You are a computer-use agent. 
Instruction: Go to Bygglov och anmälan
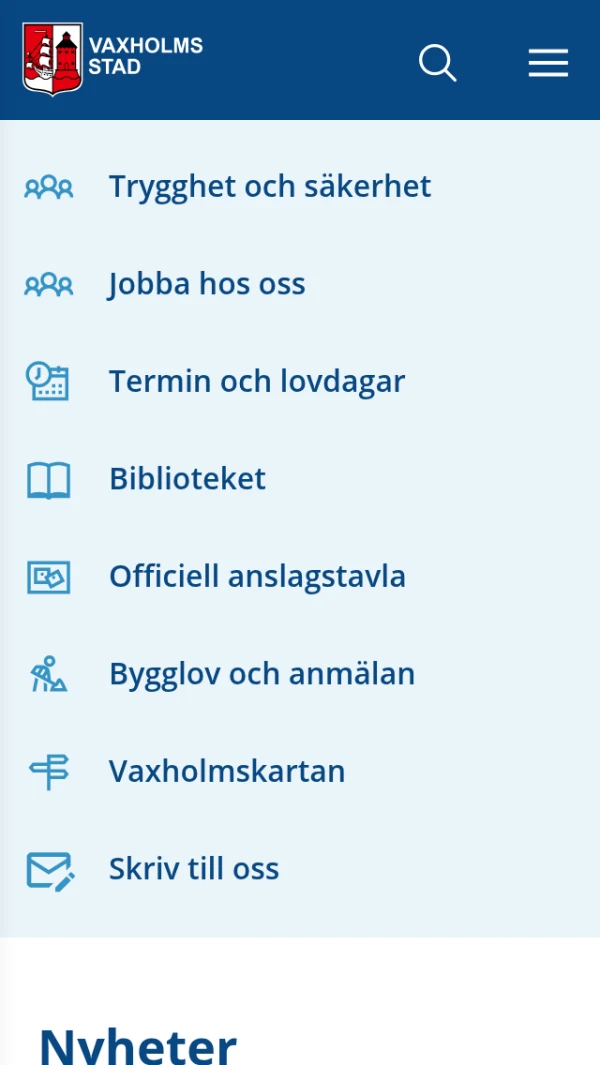coord(262,674)
